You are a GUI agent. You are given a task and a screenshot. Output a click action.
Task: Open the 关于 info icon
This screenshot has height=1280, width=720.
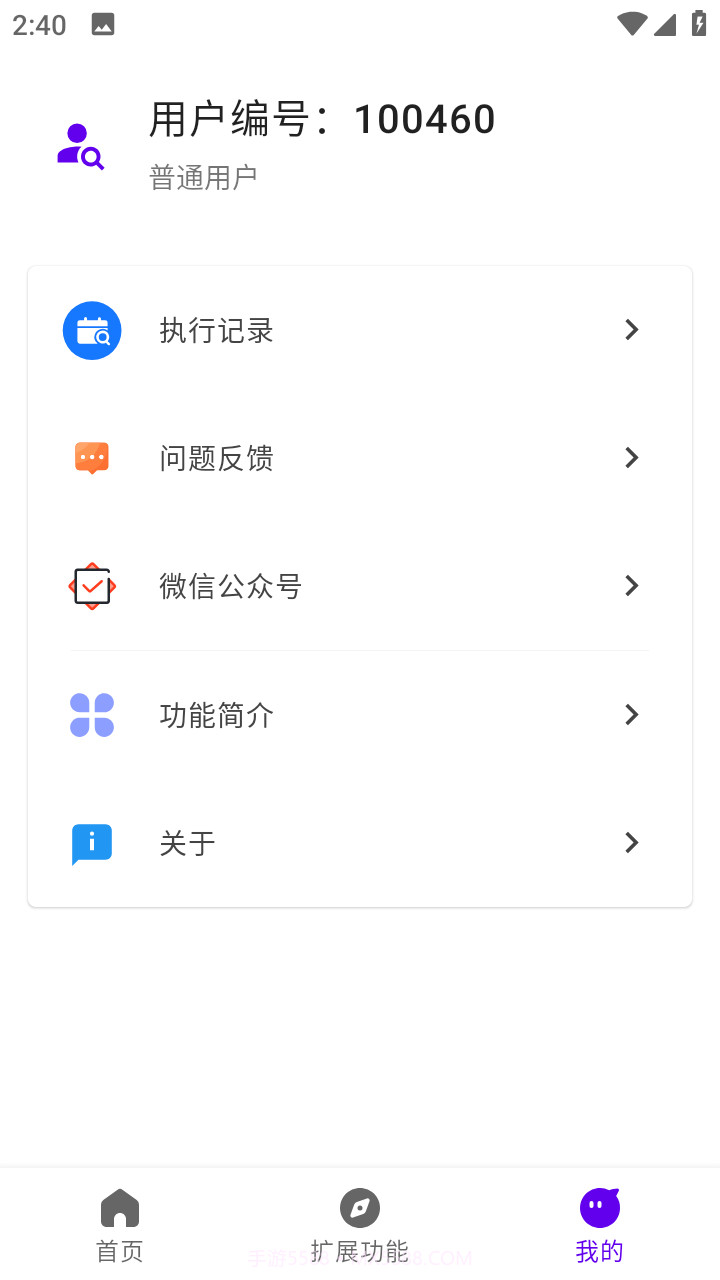coord(92,843)
